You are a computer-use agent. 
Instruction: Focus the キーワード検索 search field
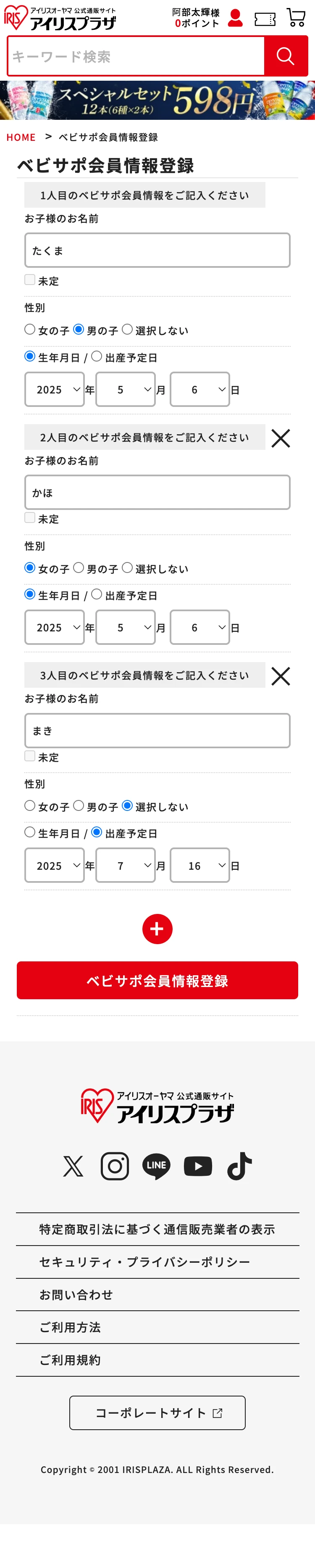pos(136,56)
